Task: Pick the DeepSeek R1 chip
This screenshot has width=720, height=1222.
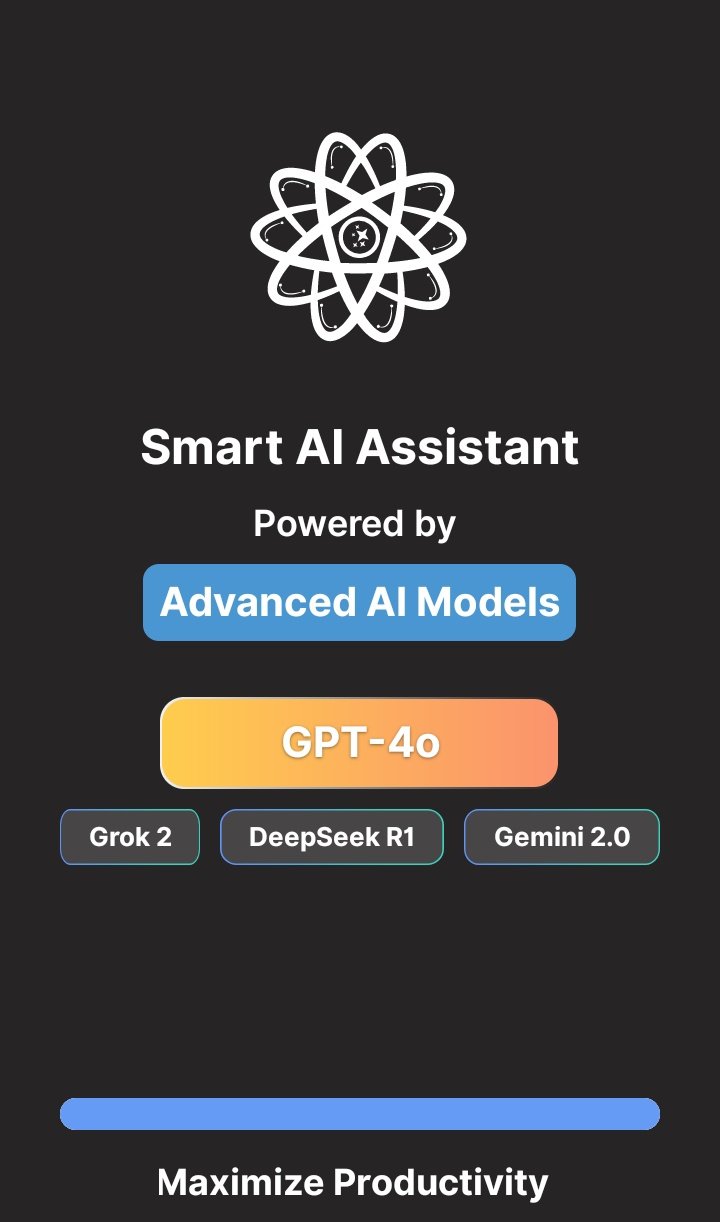Action: point(332,837)
